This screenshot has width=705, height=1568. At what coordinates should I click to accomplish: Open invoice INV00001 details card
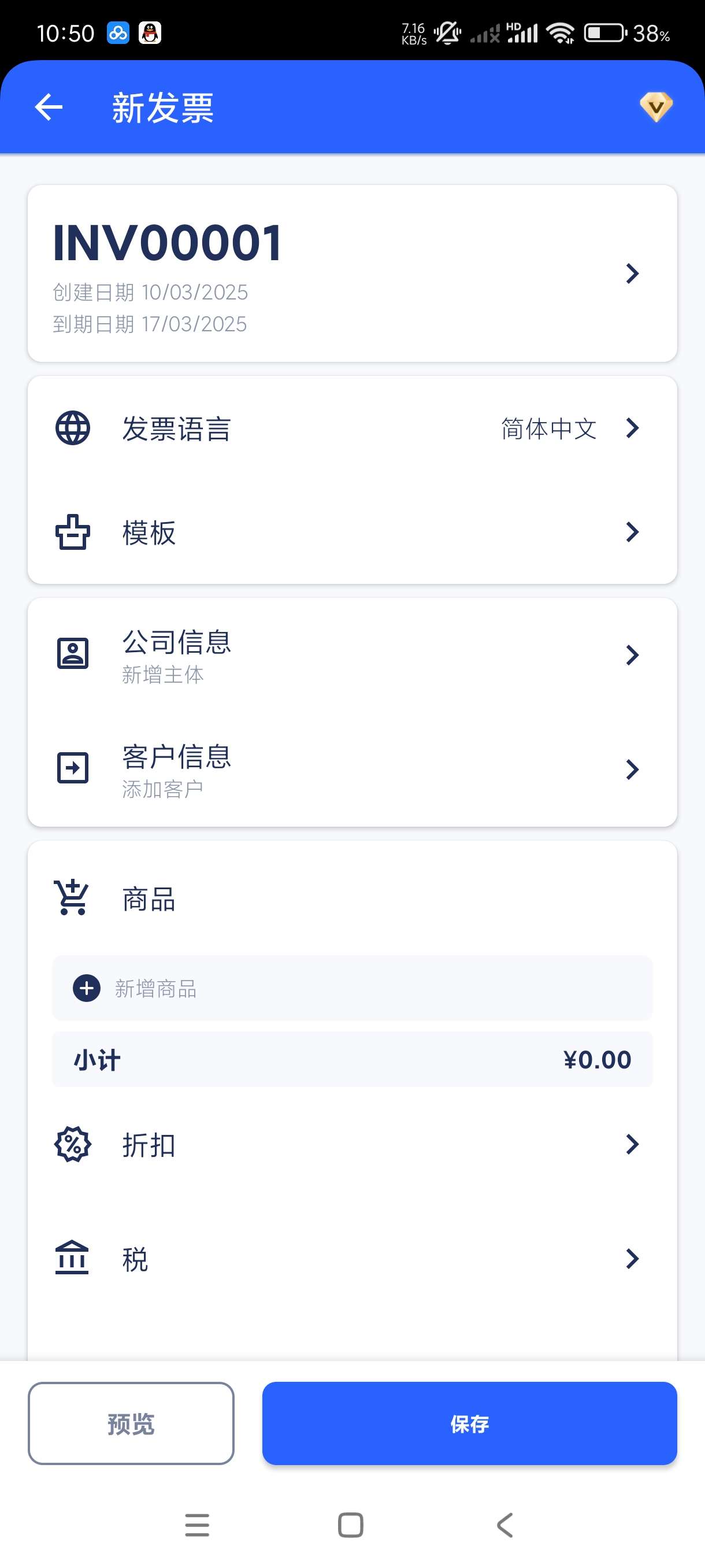[351, 273]
